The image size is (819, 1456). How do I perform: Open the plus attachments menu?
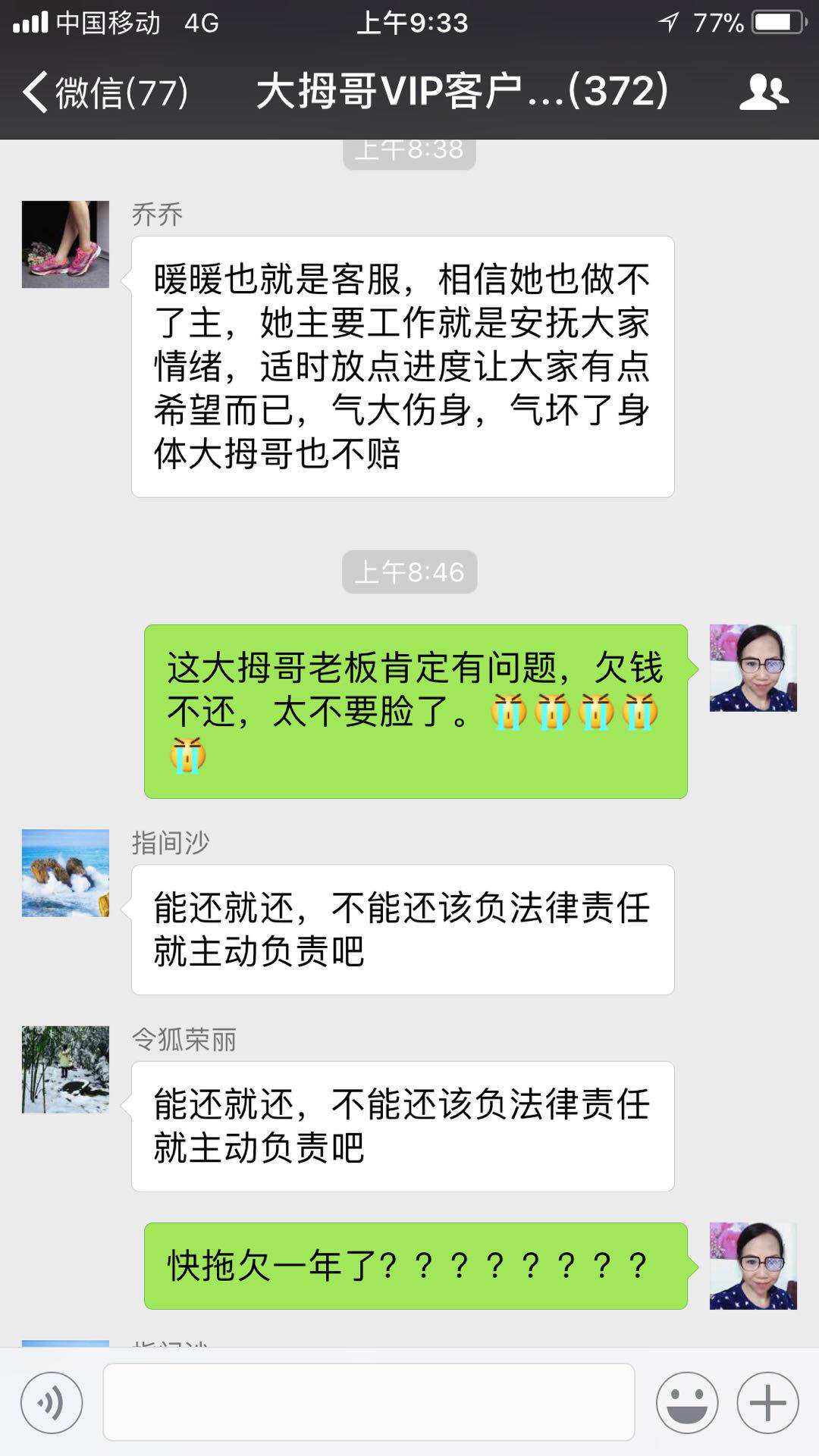click(x=767, y=1403)
